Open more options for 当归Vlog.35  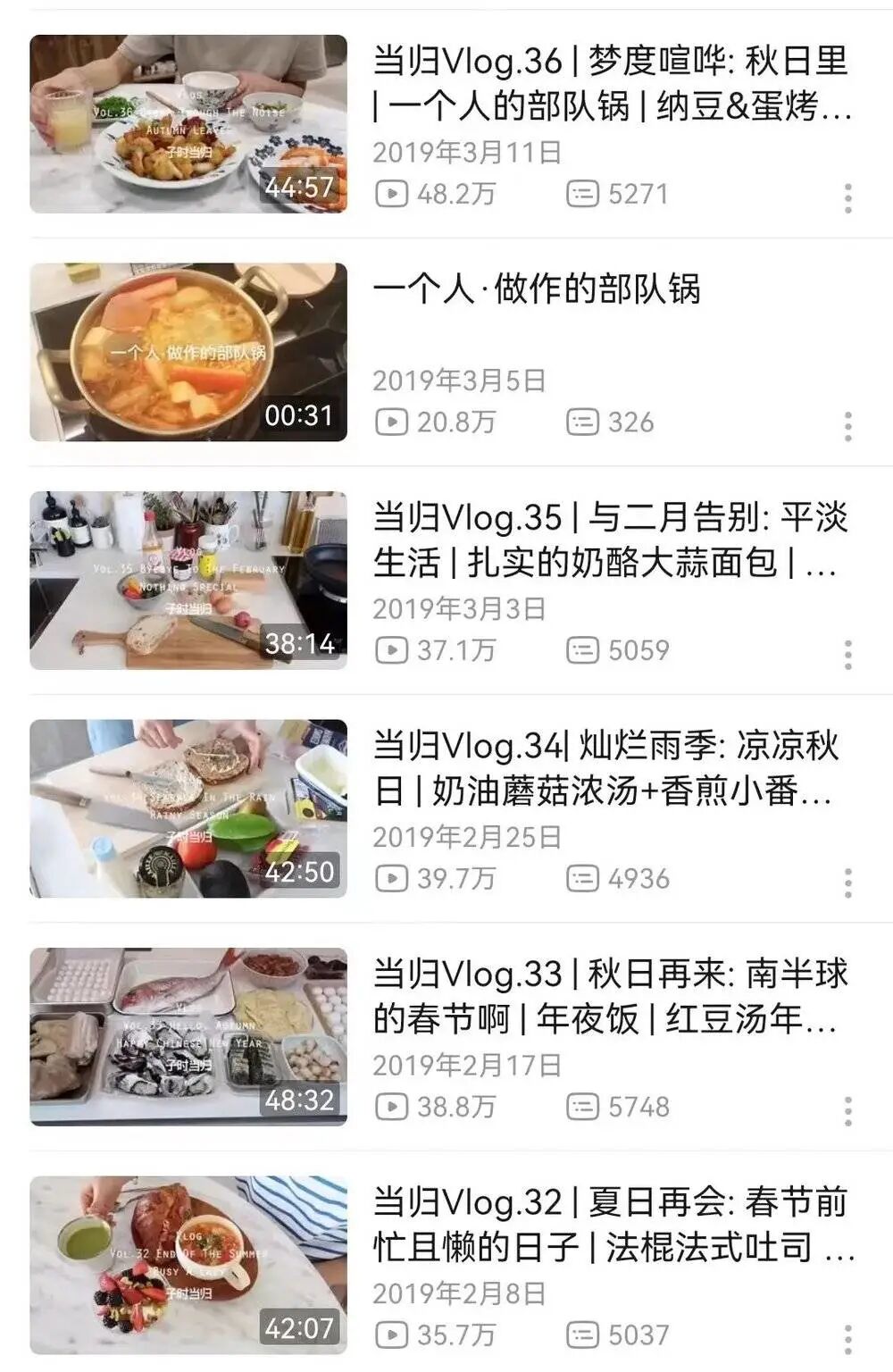(847, 654)
